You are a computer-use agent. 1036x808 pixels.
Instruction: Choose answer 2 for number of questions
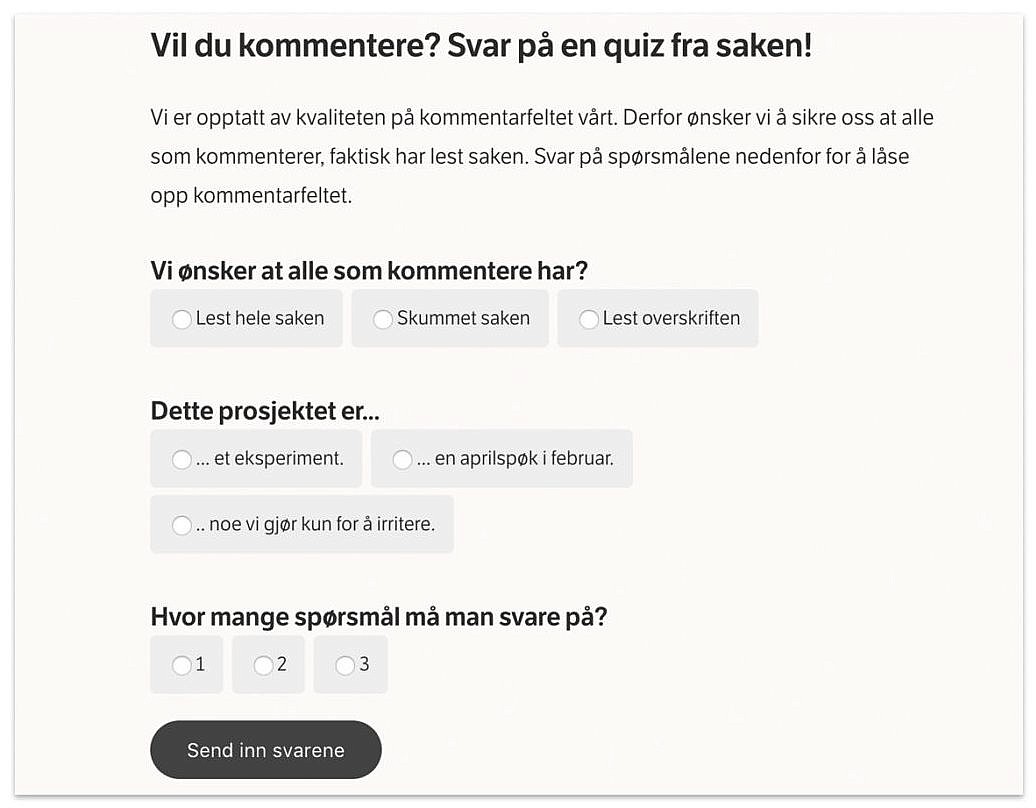point(263,665)
